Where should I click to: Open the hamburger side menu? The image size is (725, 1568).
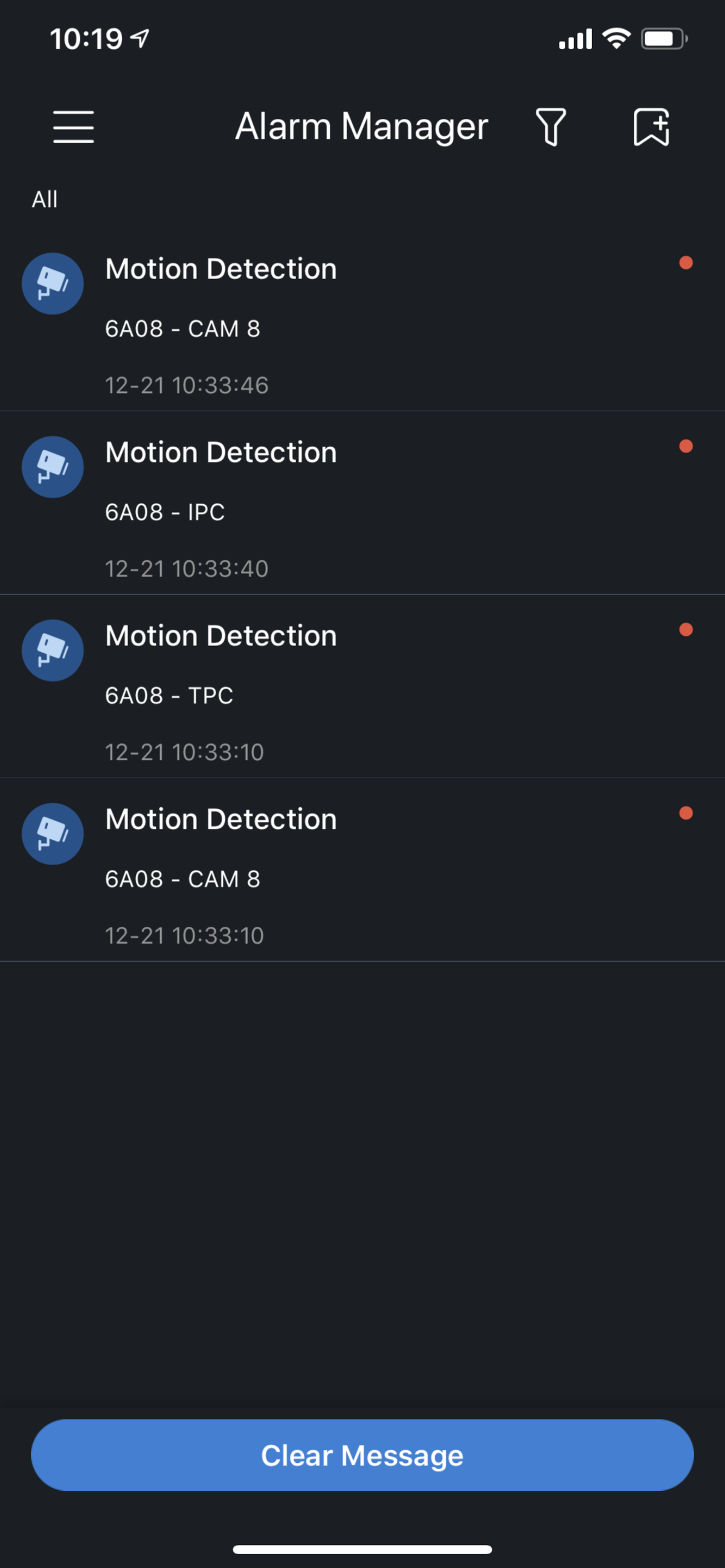pyautogui.click(x=73, y=127)
